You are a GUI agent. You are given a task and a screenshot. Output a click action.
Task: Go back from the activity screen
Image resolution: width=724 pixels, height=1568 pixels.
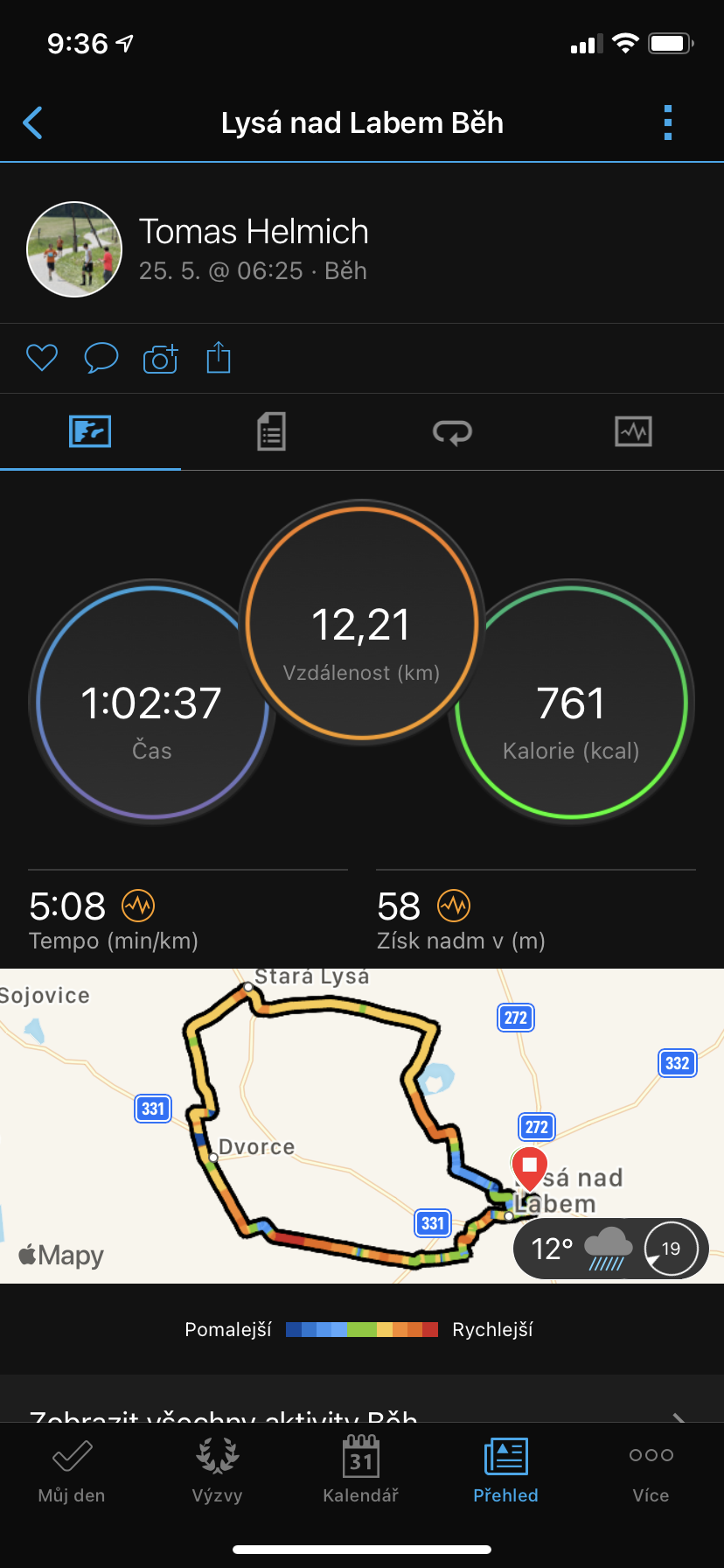[x=33, y=123]
